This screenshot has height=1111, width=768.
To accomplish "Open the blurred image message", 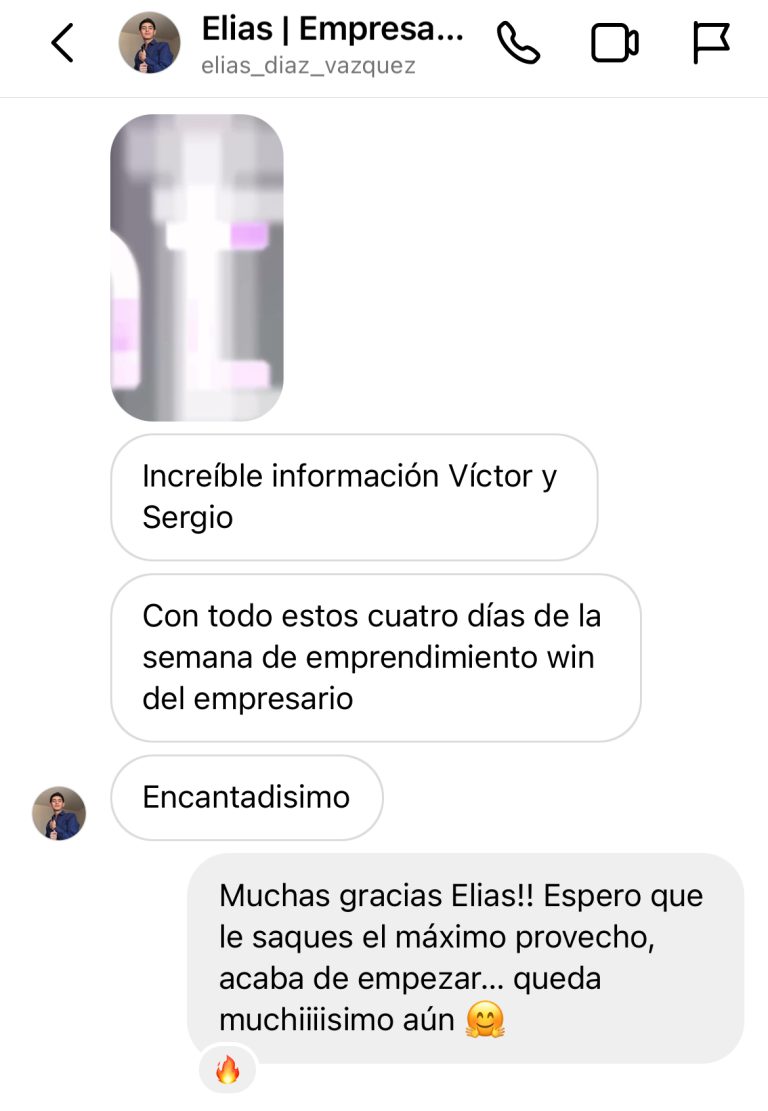I will pyautogui.click(x=197, y=267).
